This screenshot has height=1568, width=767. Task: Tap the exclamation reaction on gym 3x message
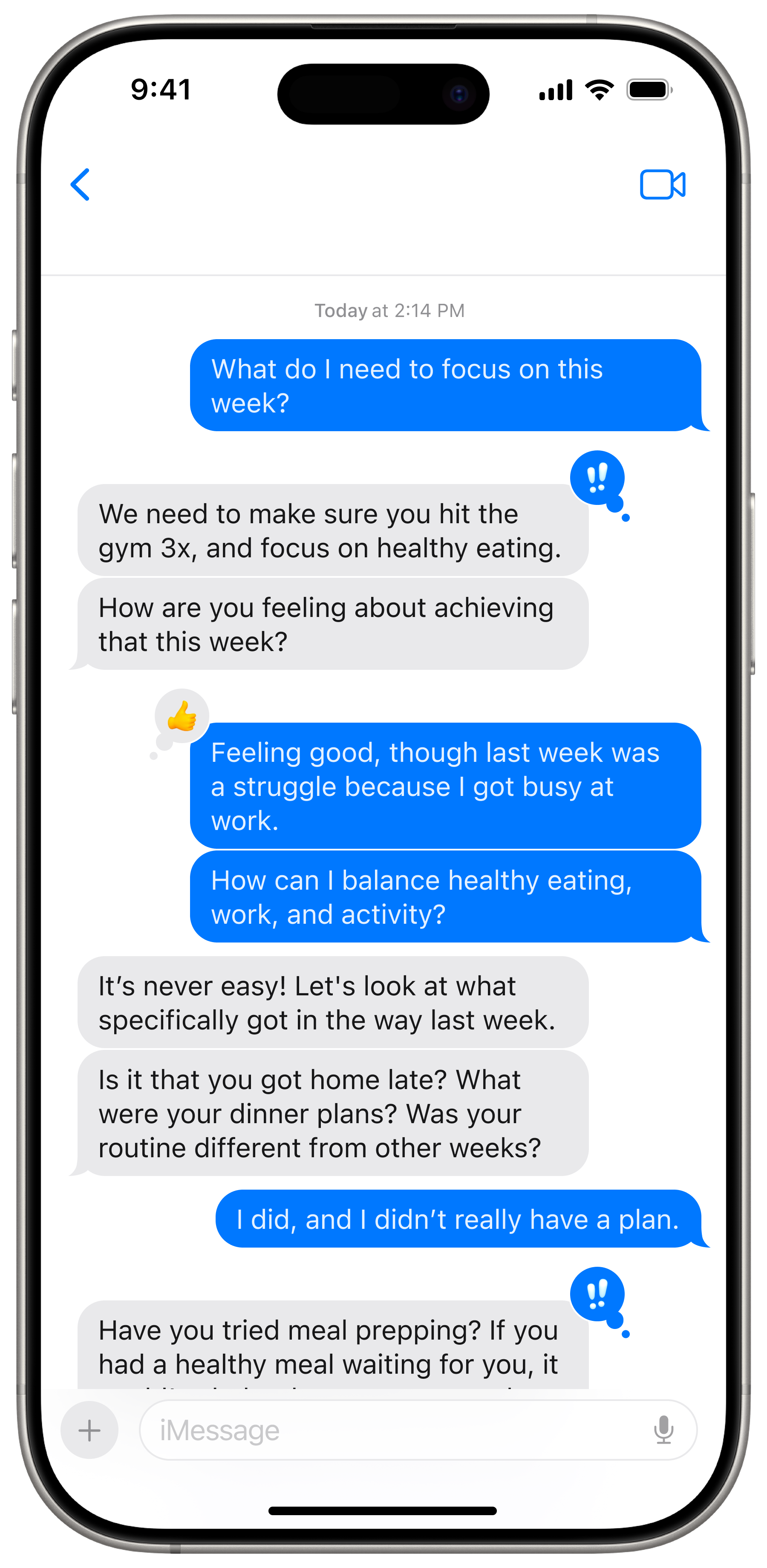(x=597, y=478)
